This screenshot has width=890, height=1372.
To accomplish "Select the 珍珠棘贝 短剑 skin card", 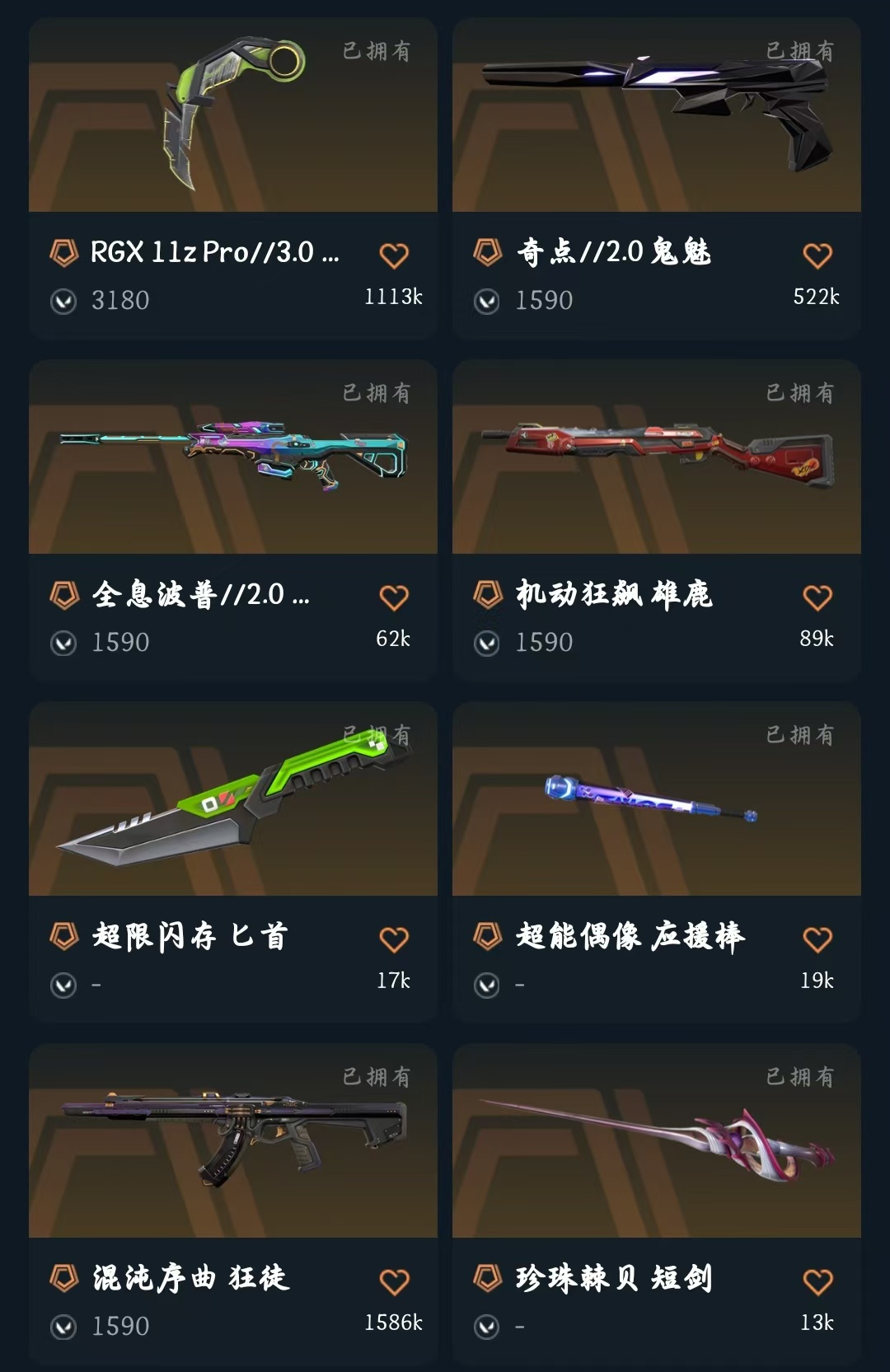I will [656, 1141].
